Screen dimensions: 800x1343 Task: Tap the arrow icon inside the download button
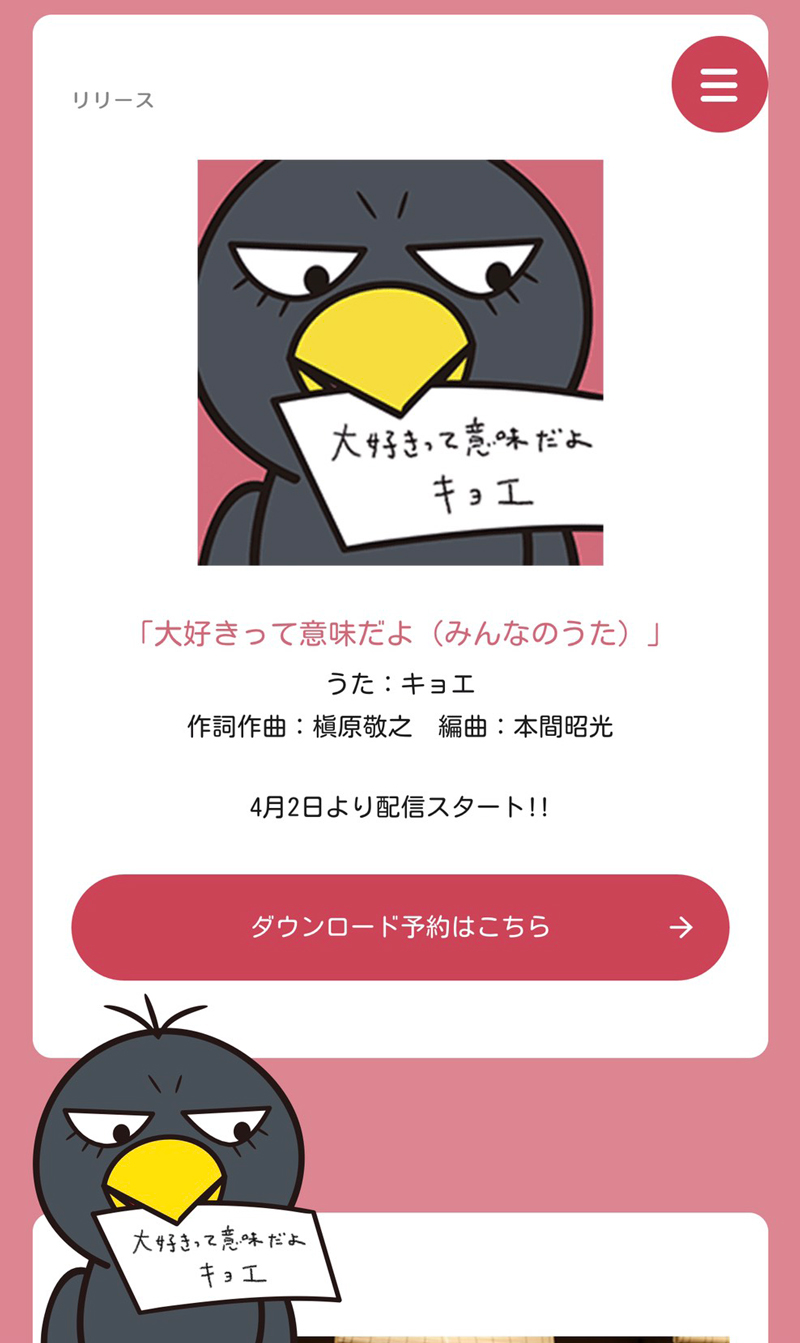click(x=682, y=927)
